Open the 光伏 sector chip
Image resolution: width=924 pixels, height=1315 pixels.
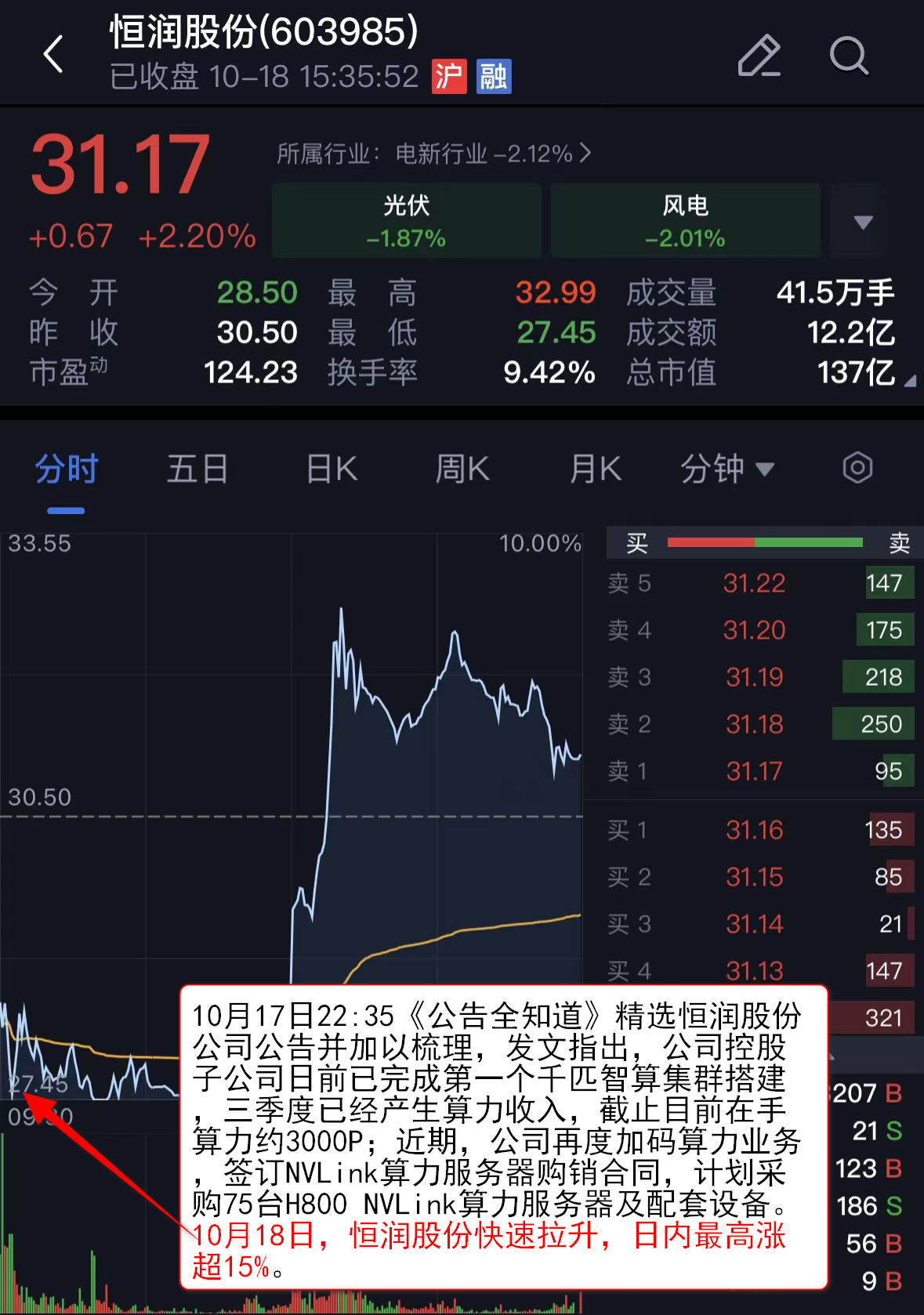tap(406, 220)
